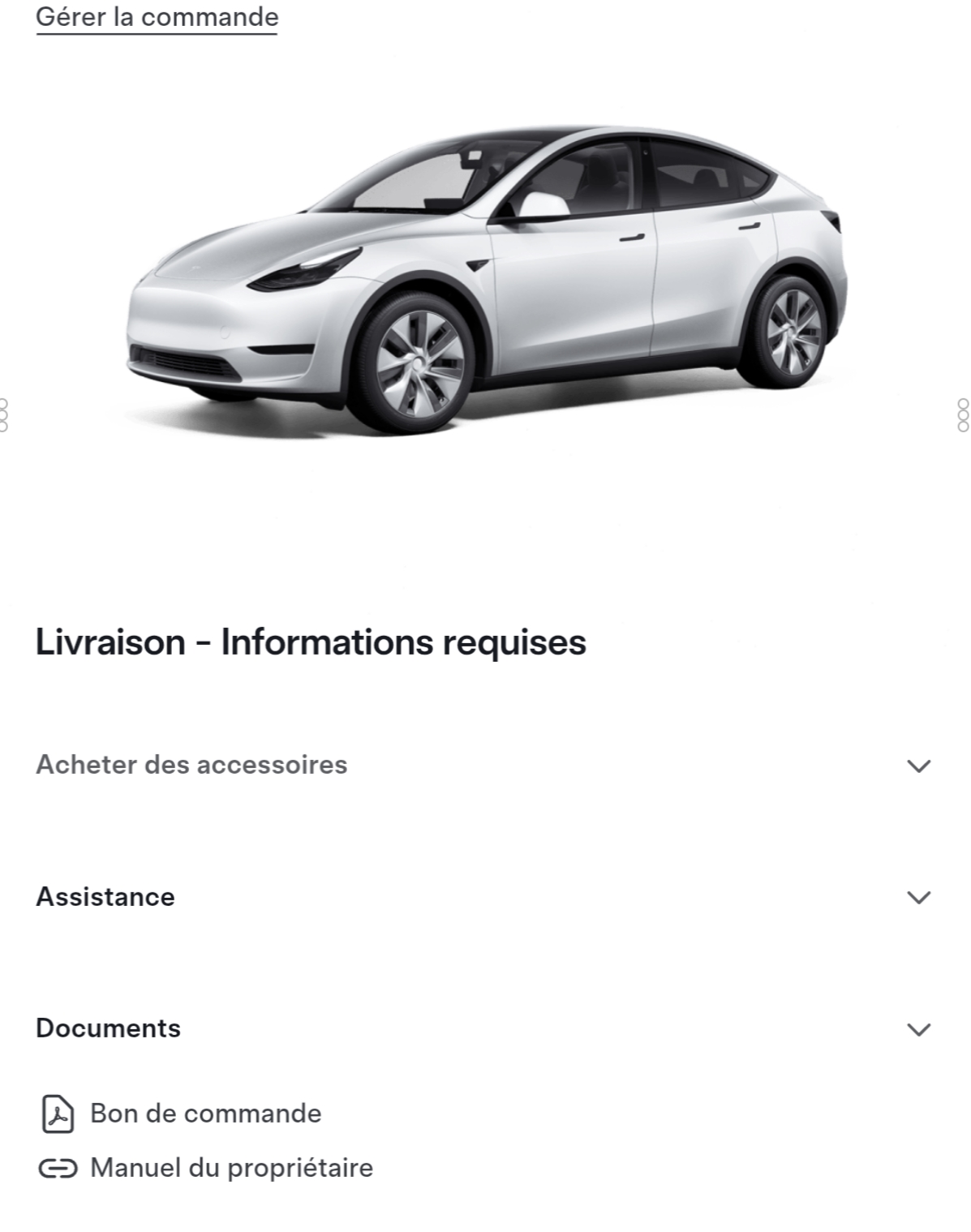Expand the Assistance section
The image size is (971, 1232).
[x=917, y=897]
